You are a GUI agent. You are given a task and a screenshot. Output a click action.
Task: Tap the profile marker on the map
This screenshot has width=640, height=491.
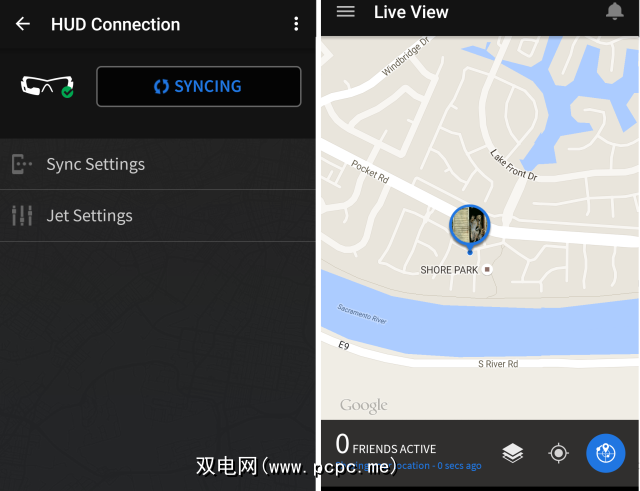point(469,224)
